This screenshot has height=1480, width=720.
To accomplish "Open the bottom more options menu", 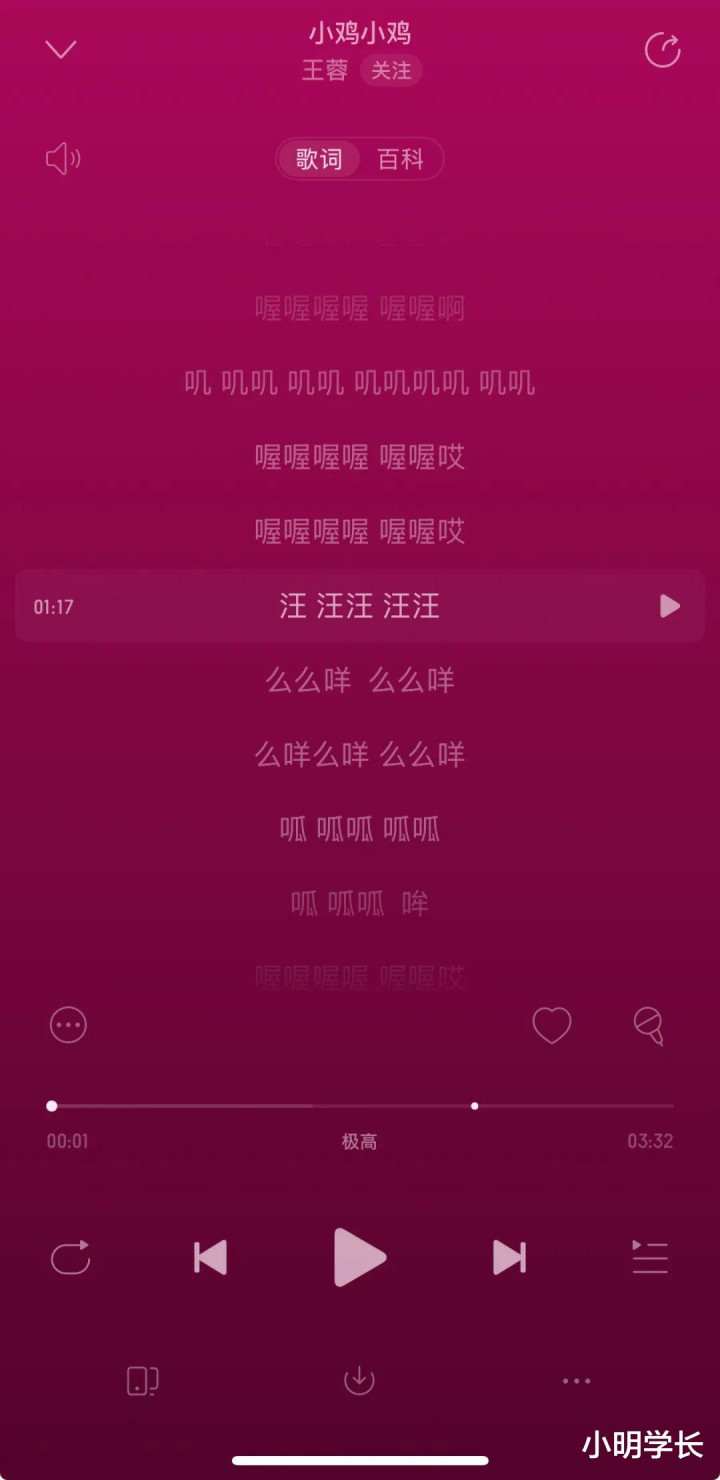I will click(x=576, y=1381).
